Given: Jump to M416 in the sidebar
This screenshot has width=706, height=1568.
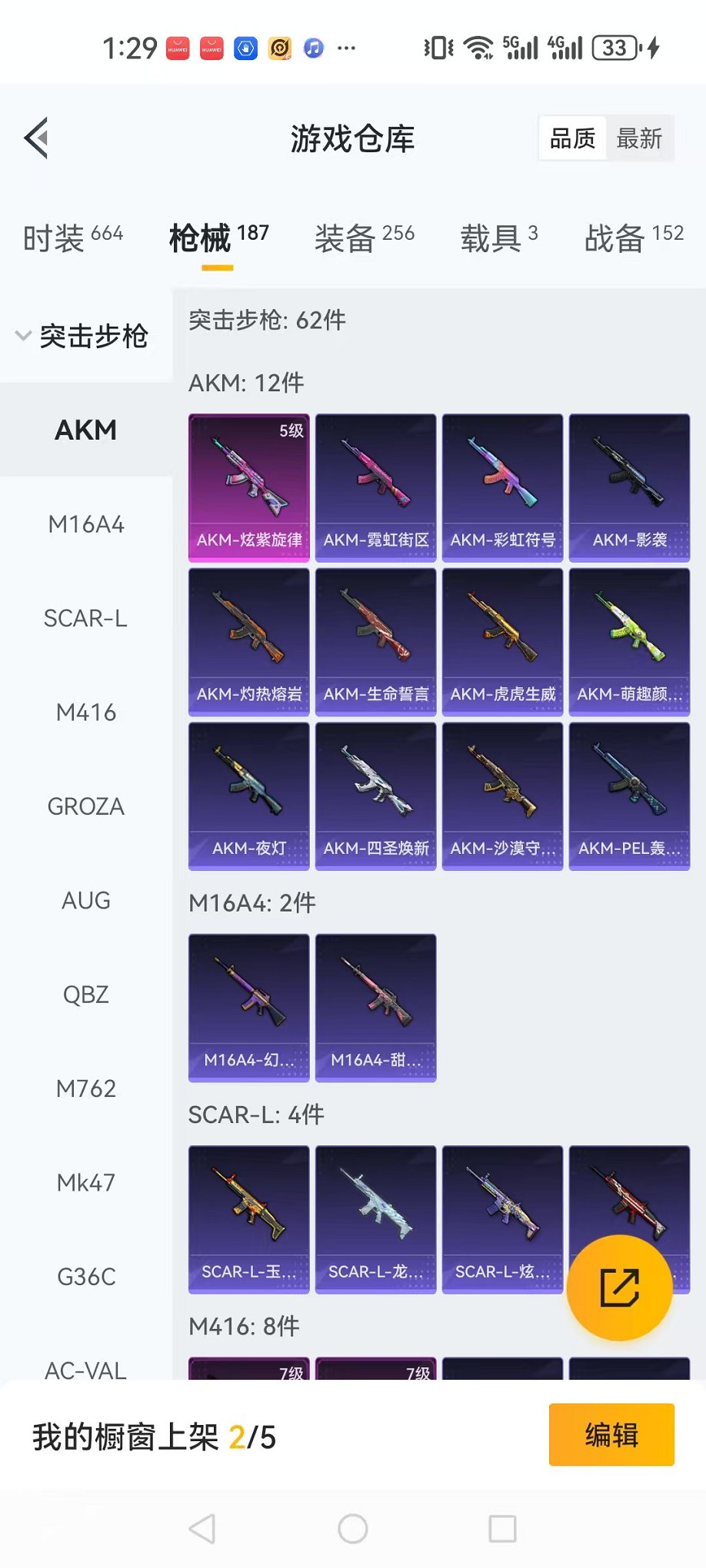Looking at the screenshot, I should click(86, 713).
